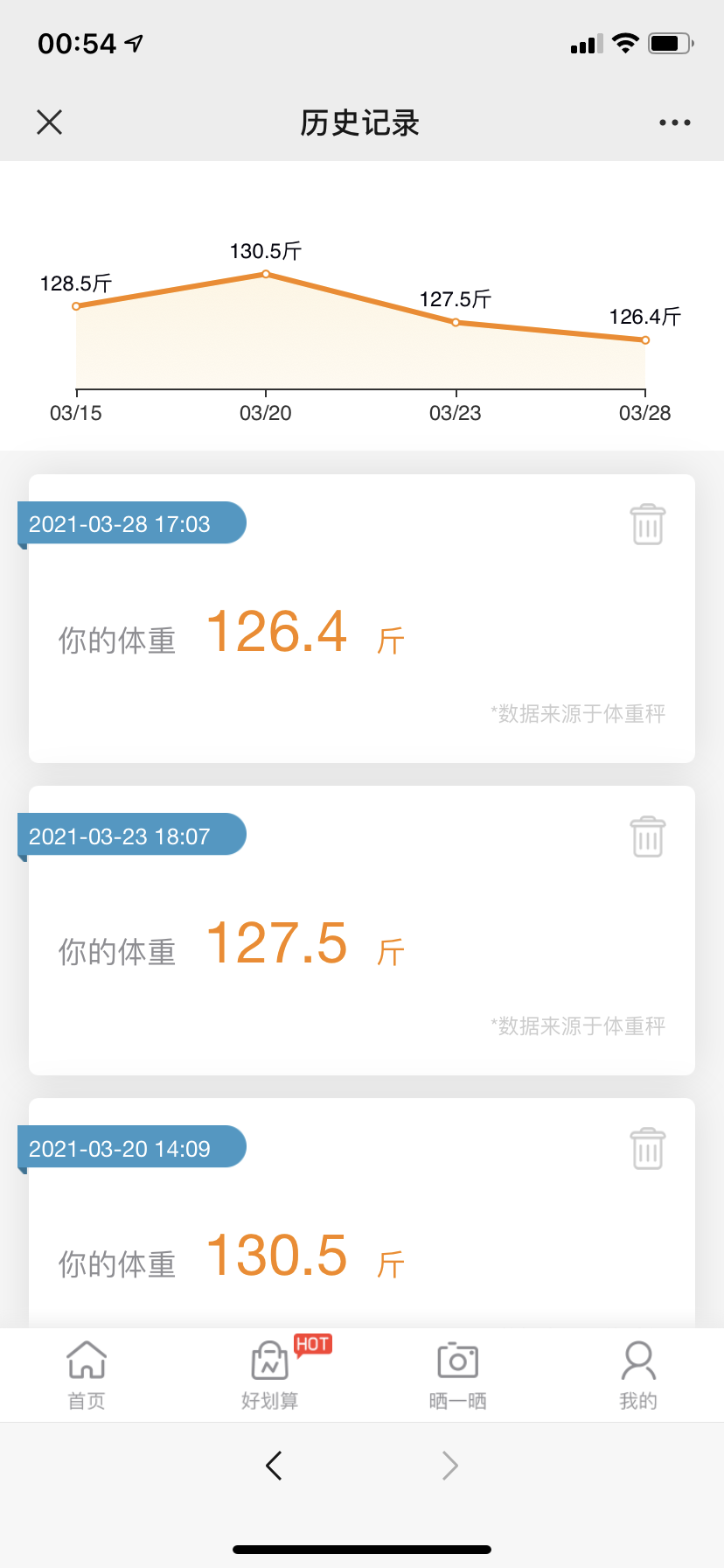Delete the 2021-03-20 14:09 weight record

point(648,1149)
